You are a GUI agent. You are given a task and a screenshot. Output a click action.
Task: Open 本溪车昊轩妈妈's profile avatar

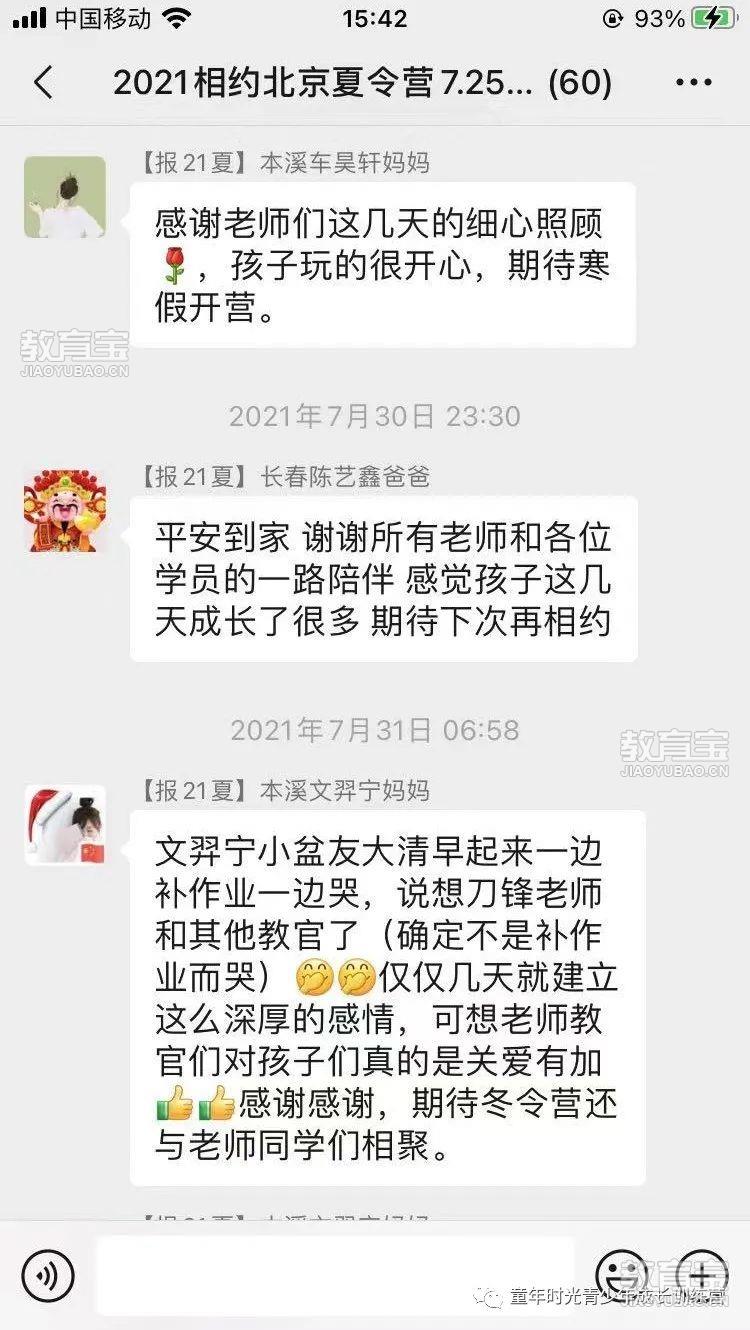point(65,197)
